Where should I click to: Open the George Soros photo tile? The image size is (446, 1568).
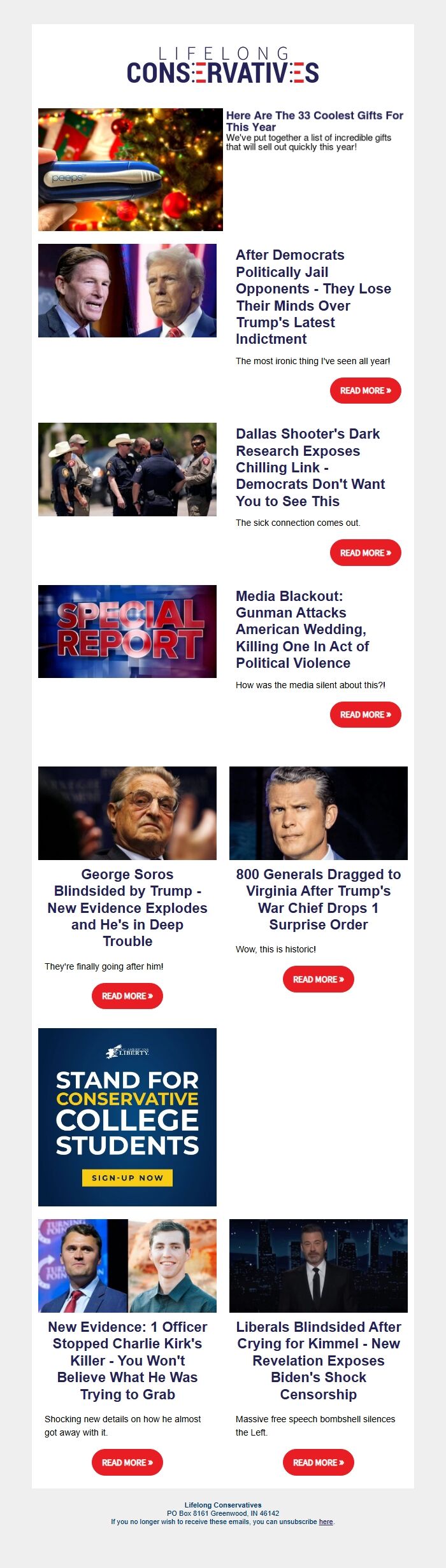[127, 813]
